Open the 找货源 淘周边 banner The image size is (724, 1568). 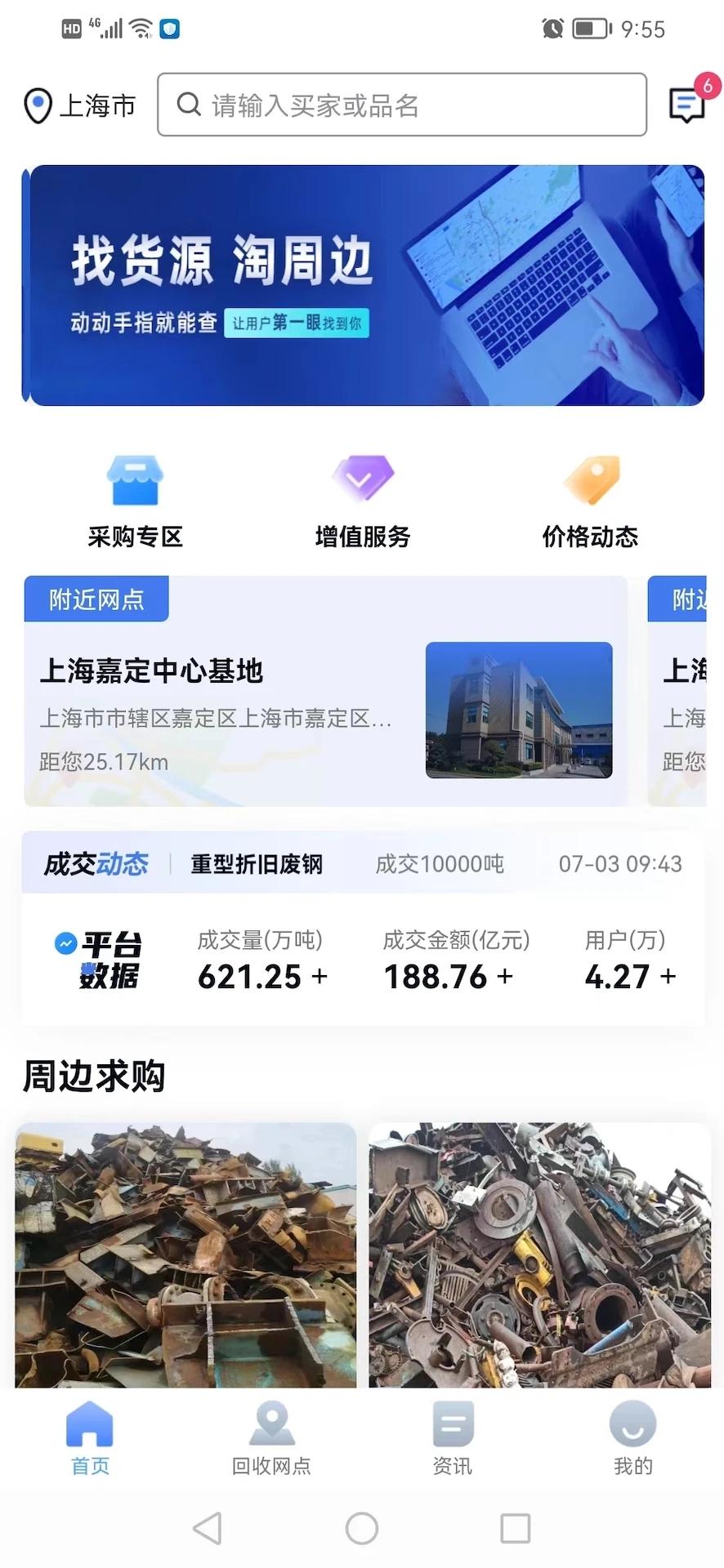point(363,285)
